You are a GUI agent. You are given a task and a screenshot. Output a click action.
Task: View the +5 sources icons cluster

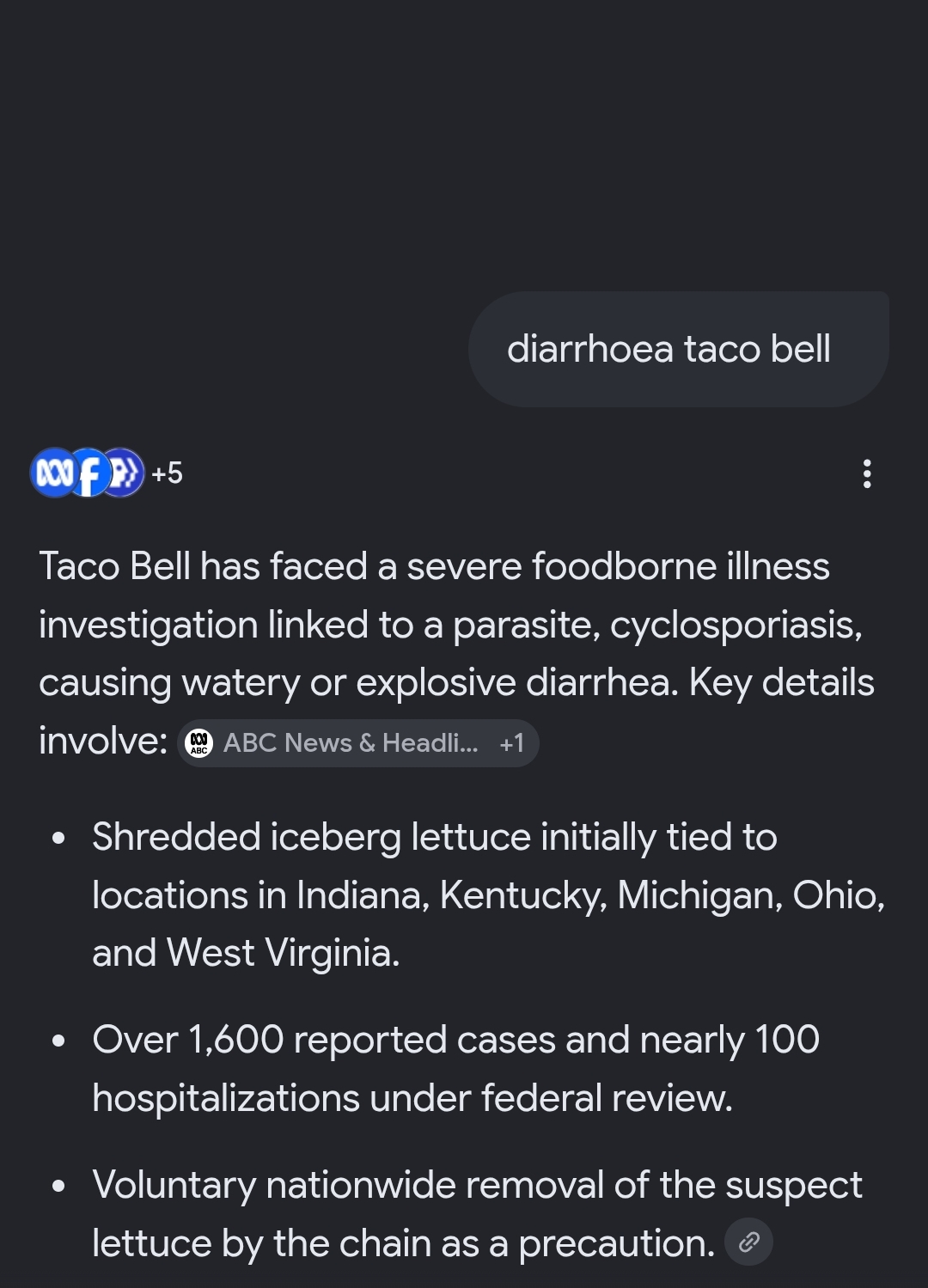pyautogui.click(x=107, y=473)
